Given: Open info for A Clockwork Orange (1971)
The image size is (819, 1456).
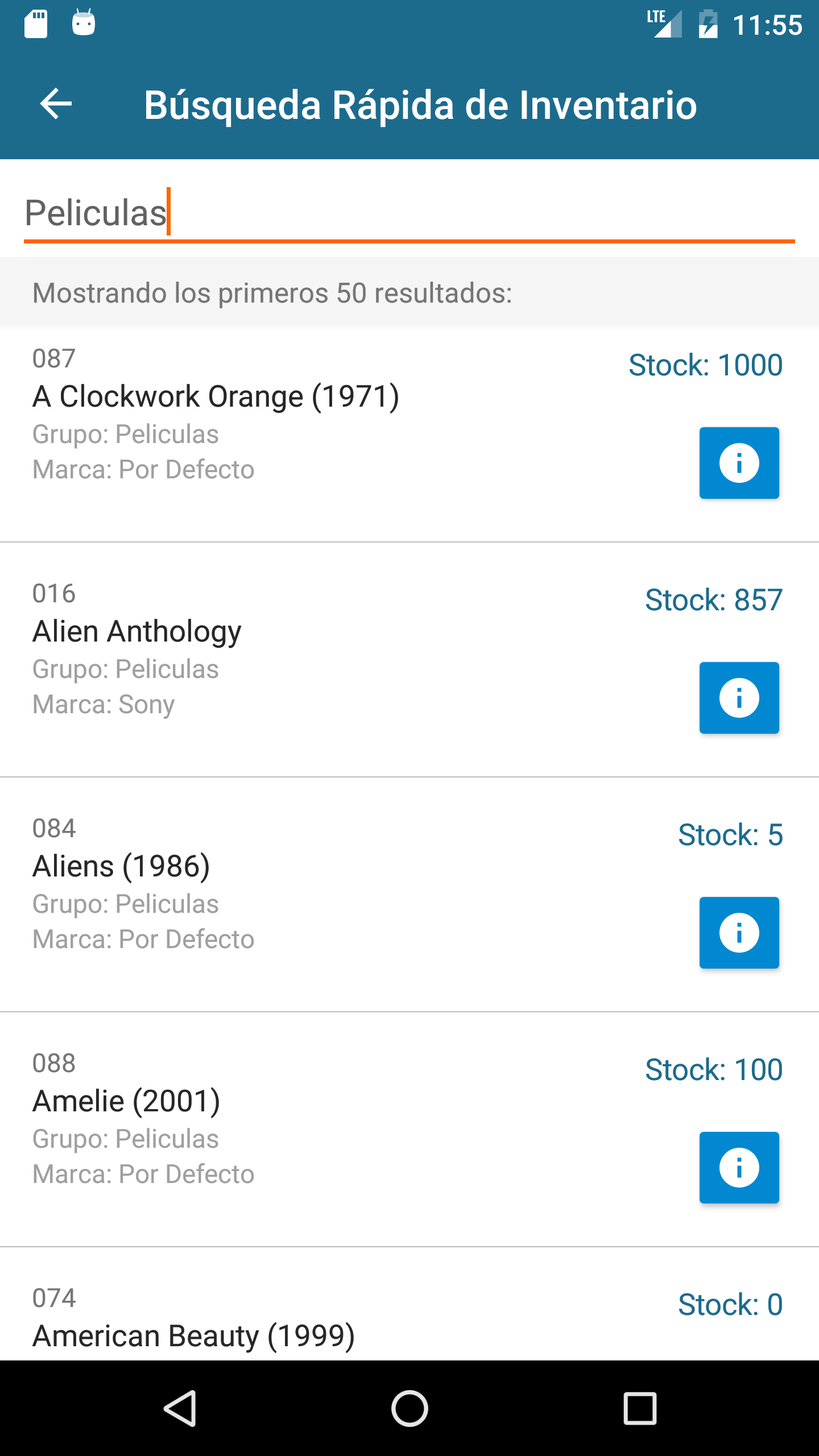Looking at the screenshot, I should click(739, 463).
